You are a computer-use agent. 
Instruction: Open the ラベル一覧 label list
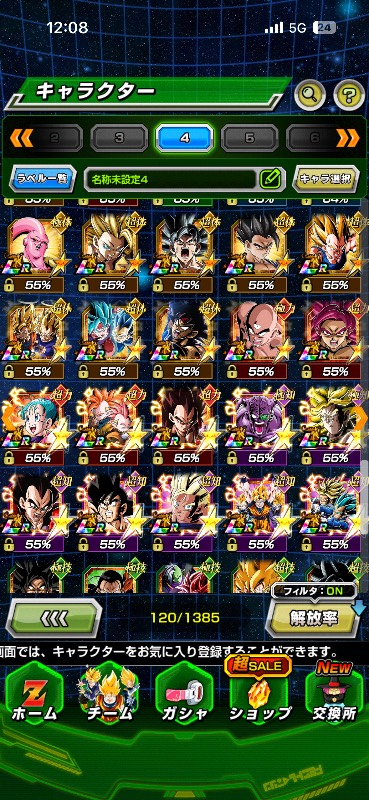click(43, 179)
